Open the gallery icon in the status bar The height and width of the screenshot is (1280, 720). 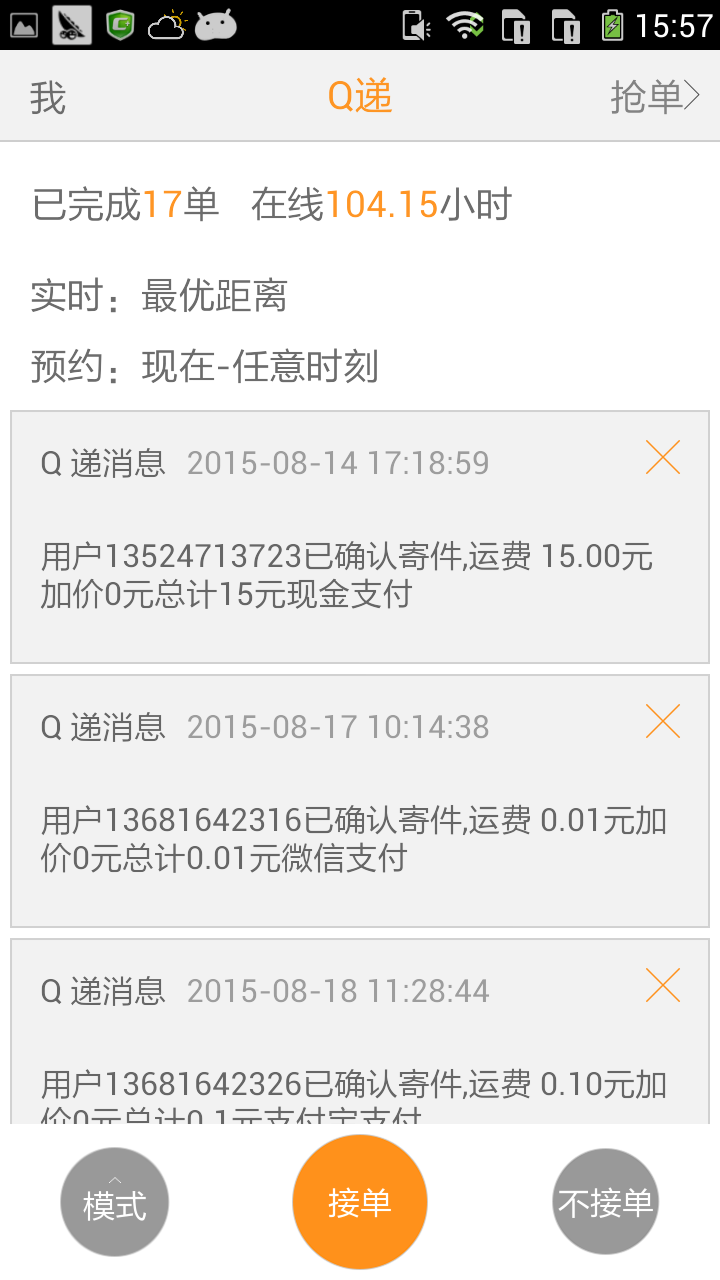point(24,22)
